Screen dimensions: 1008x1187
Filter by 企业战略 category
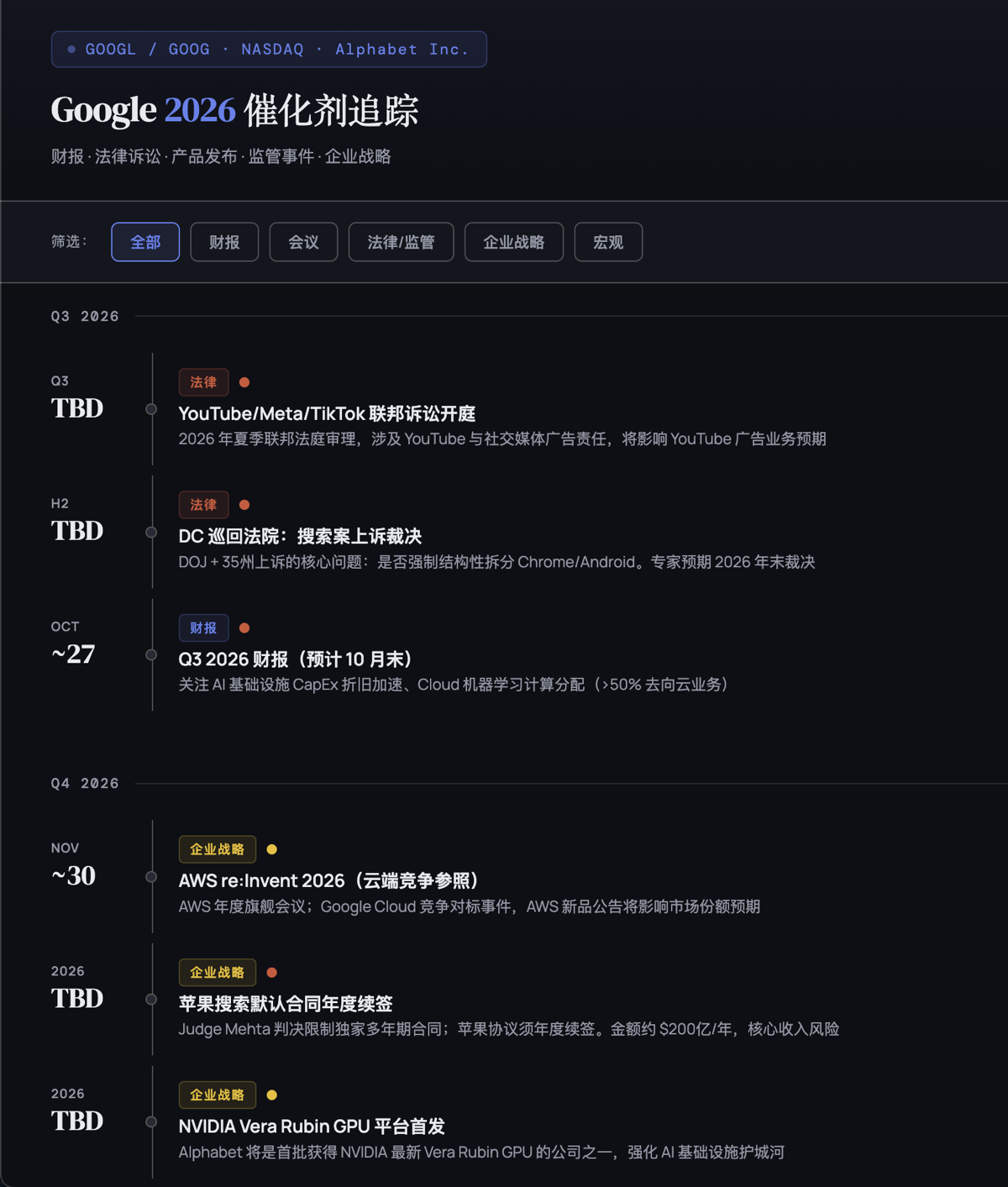click(x=513, y=242)
